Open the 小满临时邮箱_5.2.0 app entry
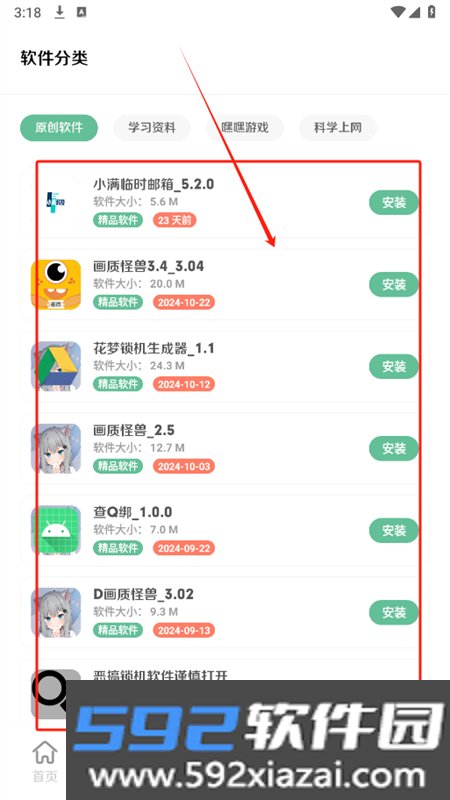This screenshot has height=800, width=450. (224, 203)
